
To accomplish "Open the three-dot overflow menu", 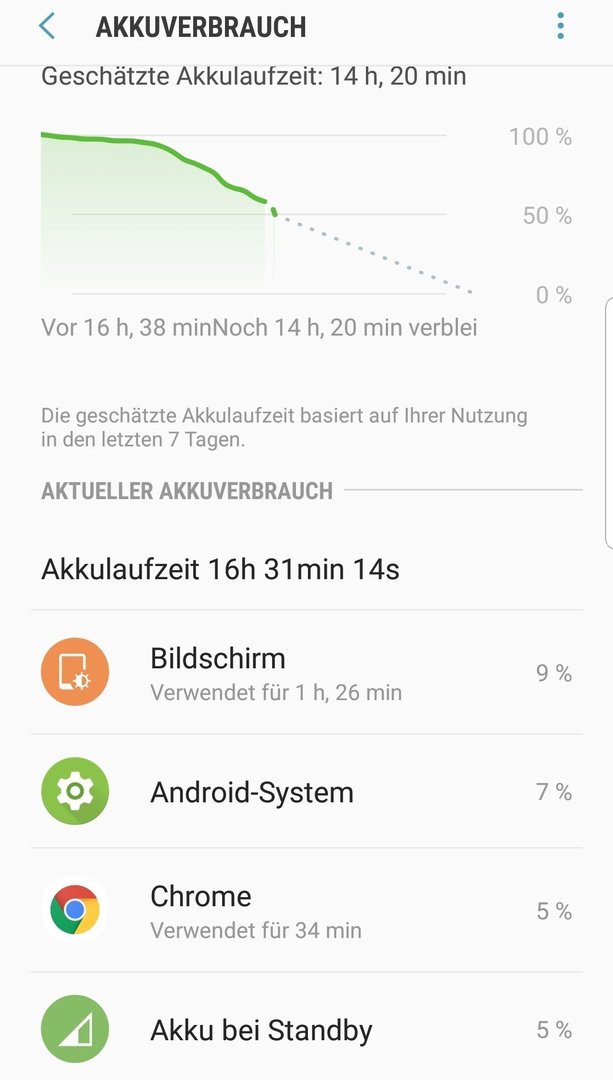I will (561, 27).
